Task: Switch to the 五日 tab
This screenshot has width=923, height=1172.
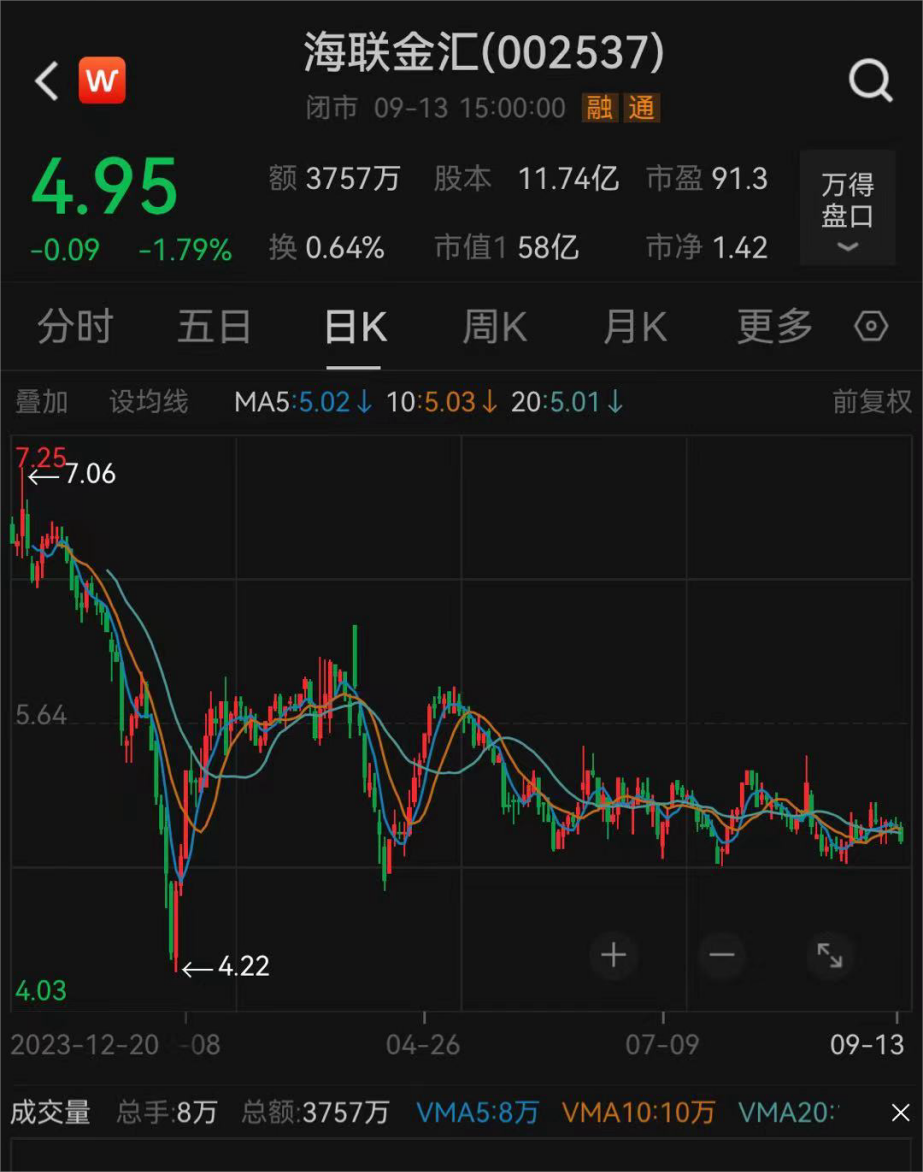Action: tap(214, 327)
